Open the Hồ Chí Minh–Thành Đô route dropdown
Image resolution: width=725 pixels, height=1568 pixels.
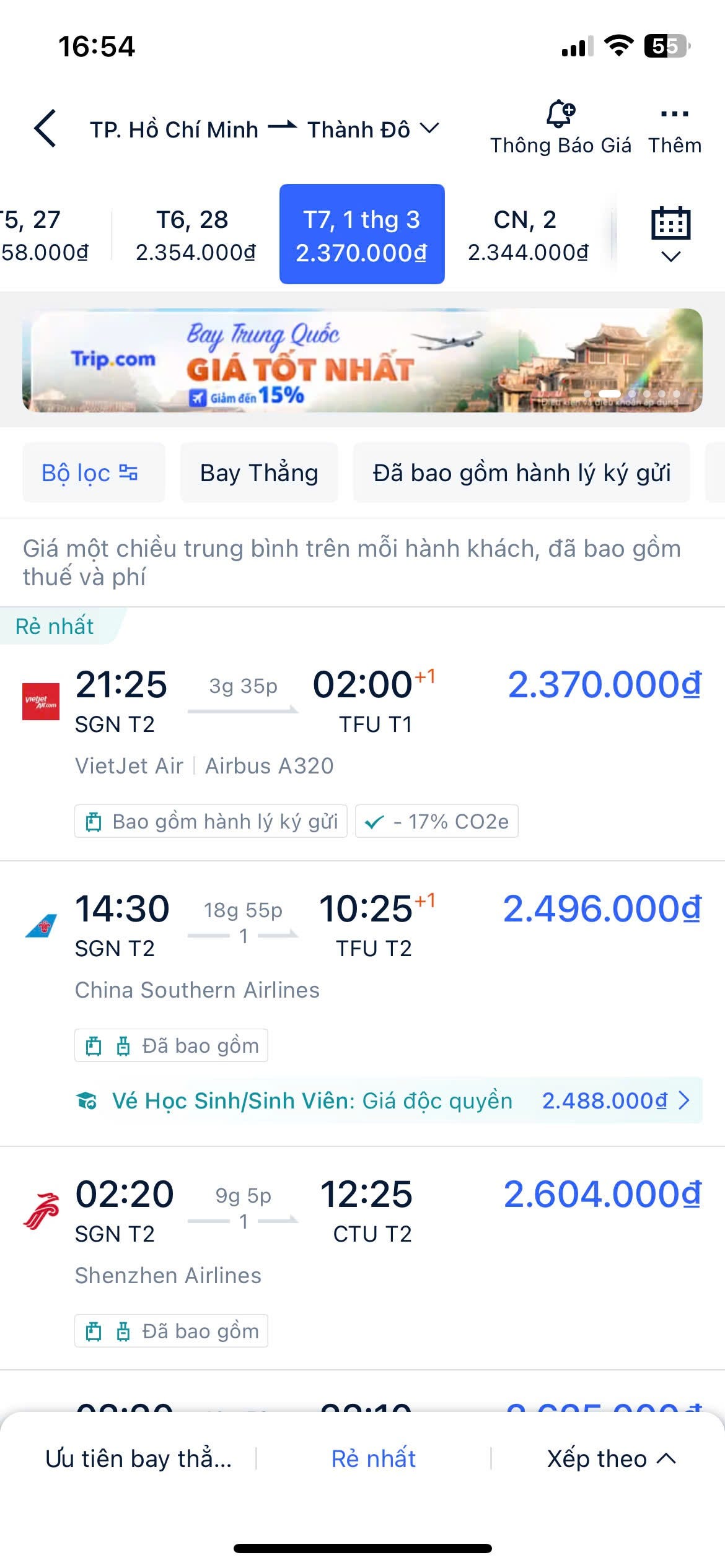point(265,129)
